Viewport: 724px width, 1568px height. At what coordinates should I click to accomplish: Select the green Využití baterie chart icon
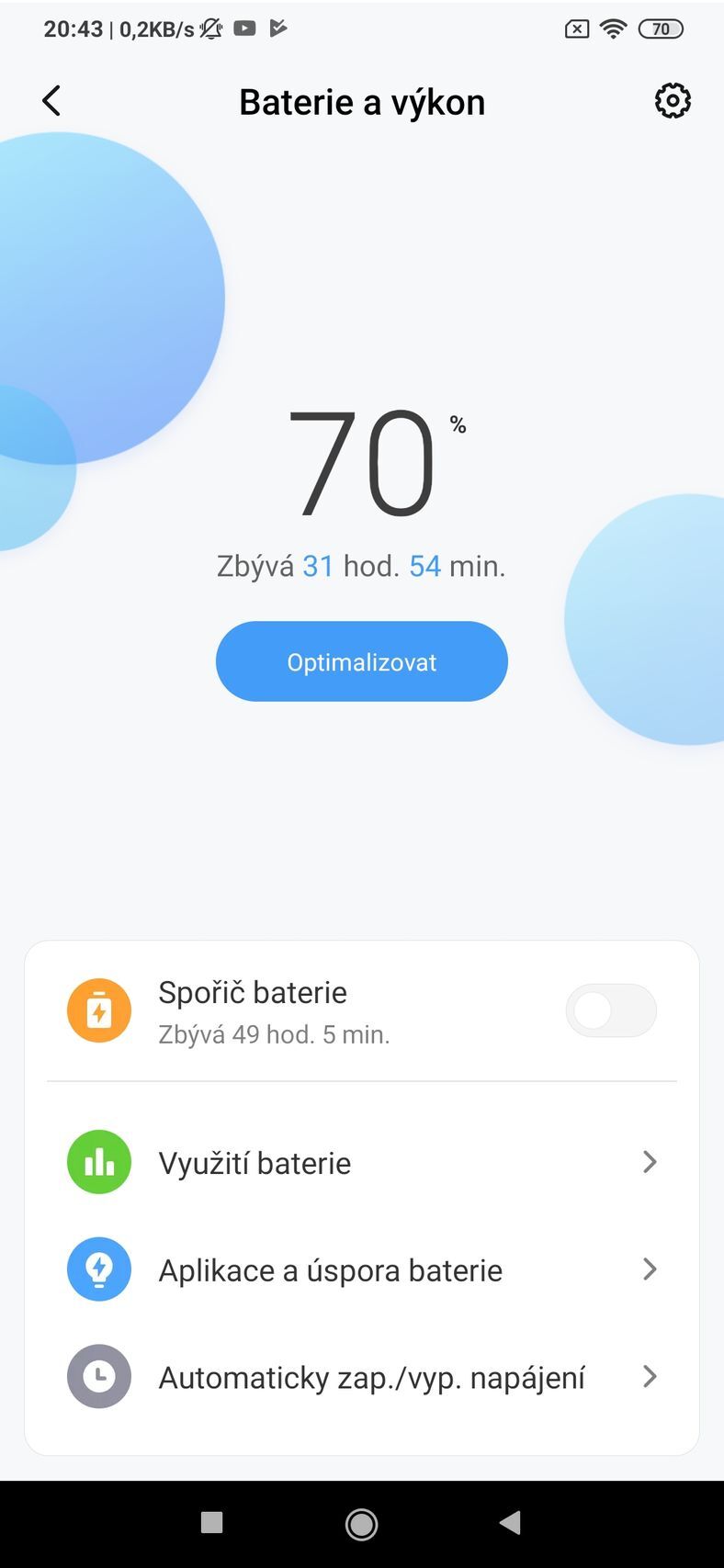98,1162
